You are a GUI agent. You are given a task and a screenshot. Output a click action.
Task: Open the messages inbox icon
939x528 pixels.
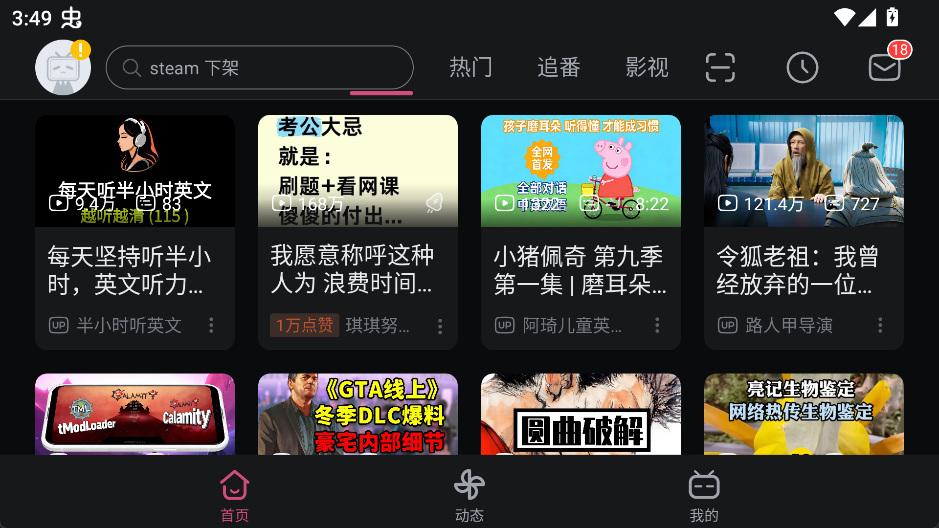(x=884, y=67)
